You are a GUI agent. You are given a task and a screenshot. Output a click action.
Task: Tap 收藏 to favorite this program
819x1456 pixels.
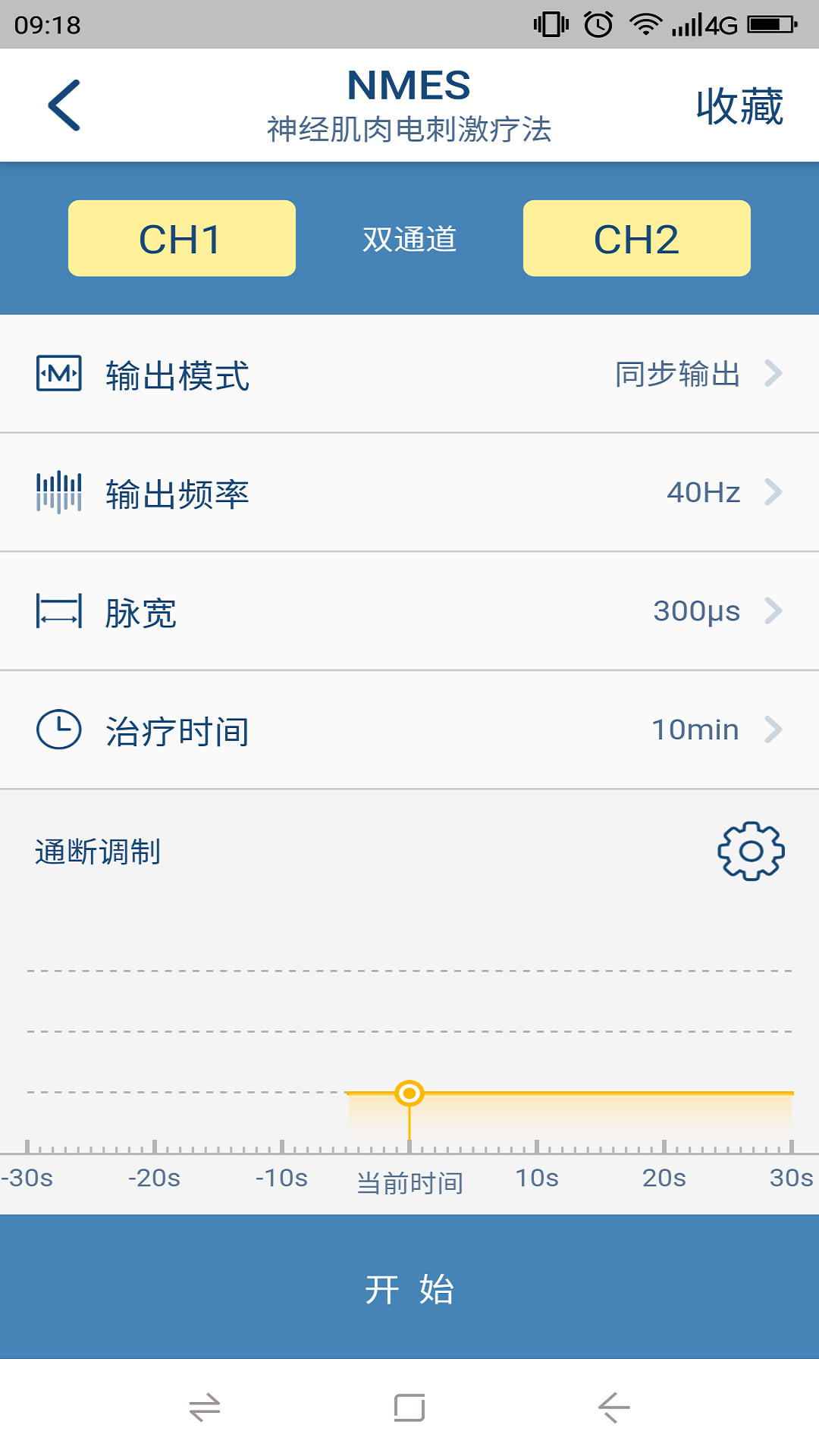click(x=739, y=106)
